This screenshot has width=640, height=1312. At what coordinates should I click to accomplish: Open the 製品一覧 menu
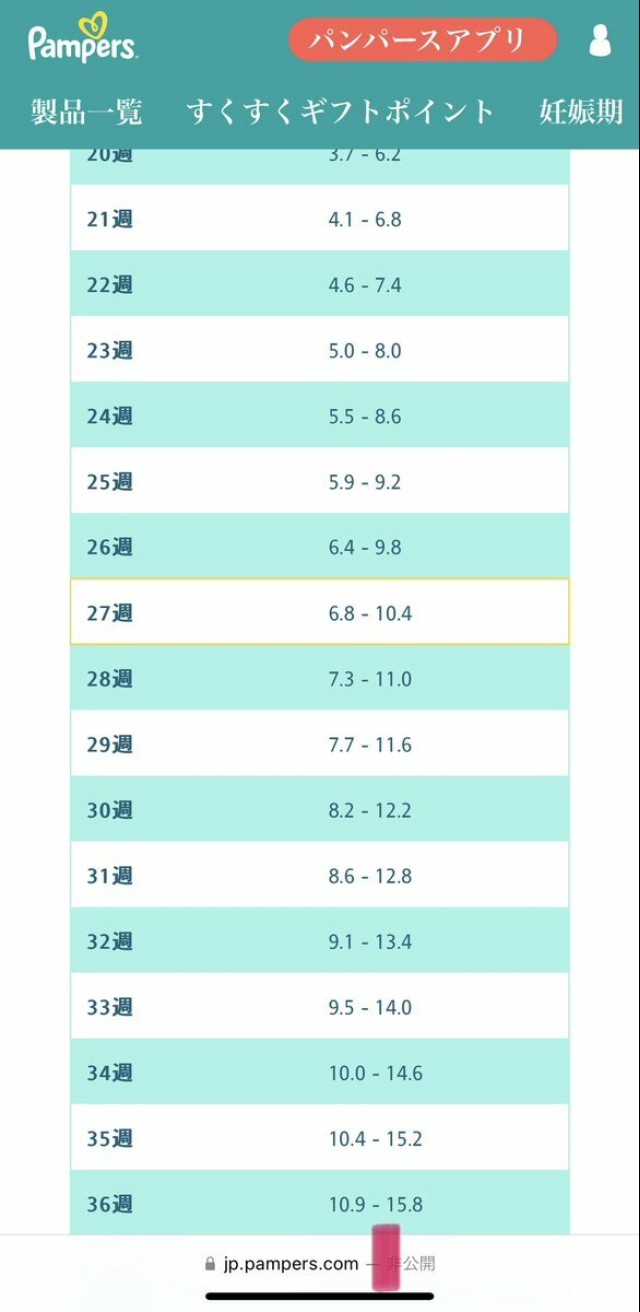pyautogui.click(x=86, y=111)
